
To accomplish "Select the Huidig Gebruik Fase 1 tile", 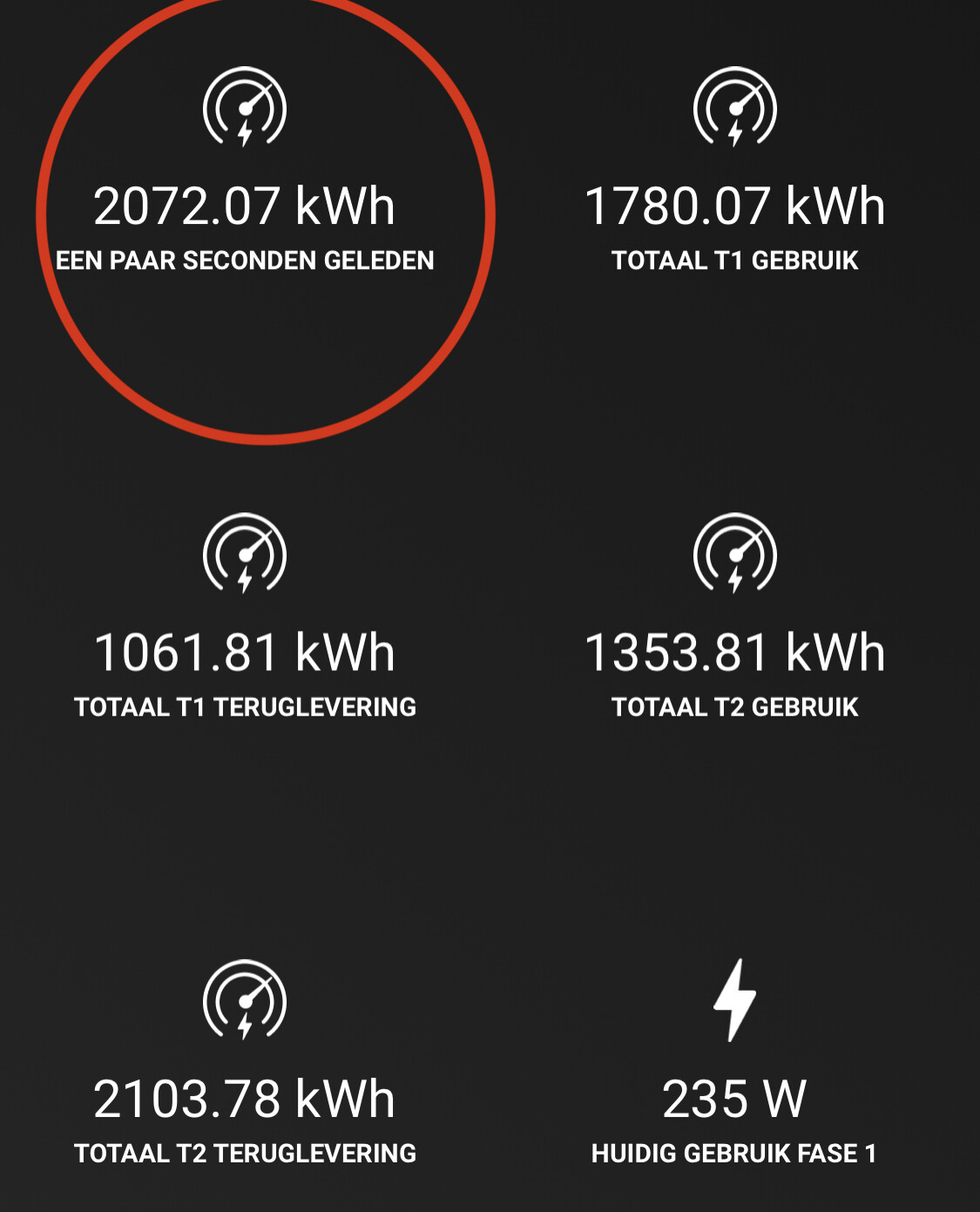I will (734, 1100).
